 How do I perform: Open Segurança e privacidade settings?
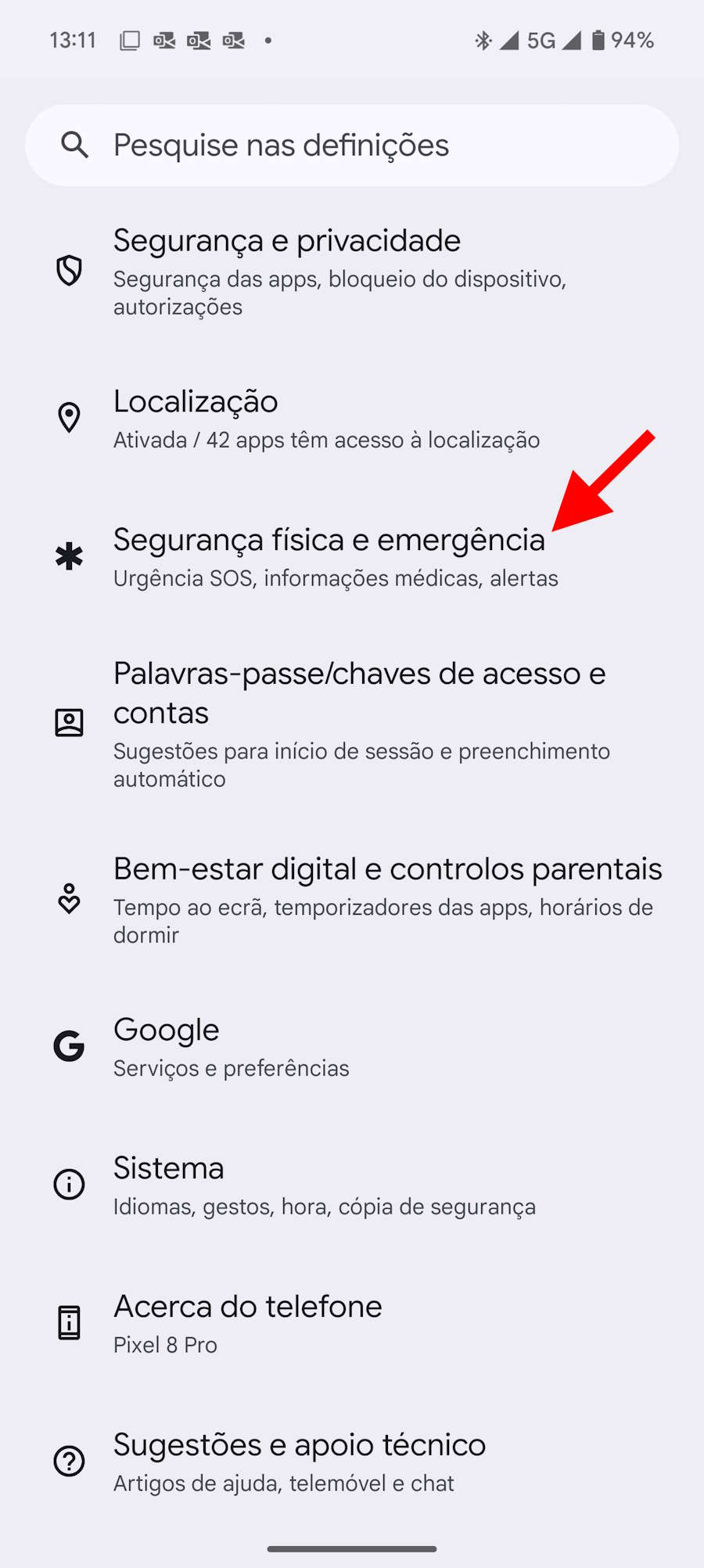click(352, 272)
